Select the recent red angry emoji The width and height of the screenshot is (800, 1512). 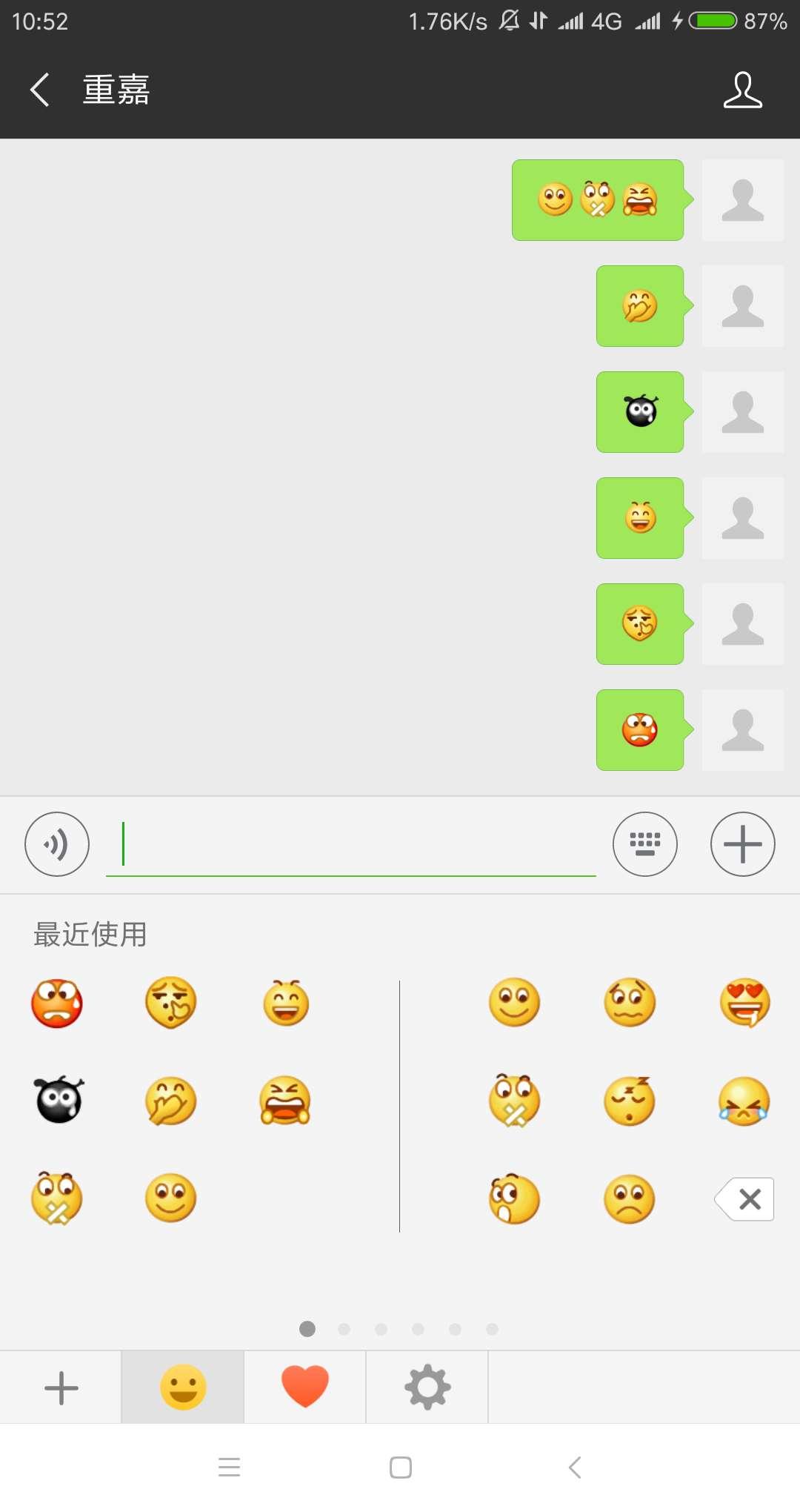pyautogui.click(x=57, y=1003)
